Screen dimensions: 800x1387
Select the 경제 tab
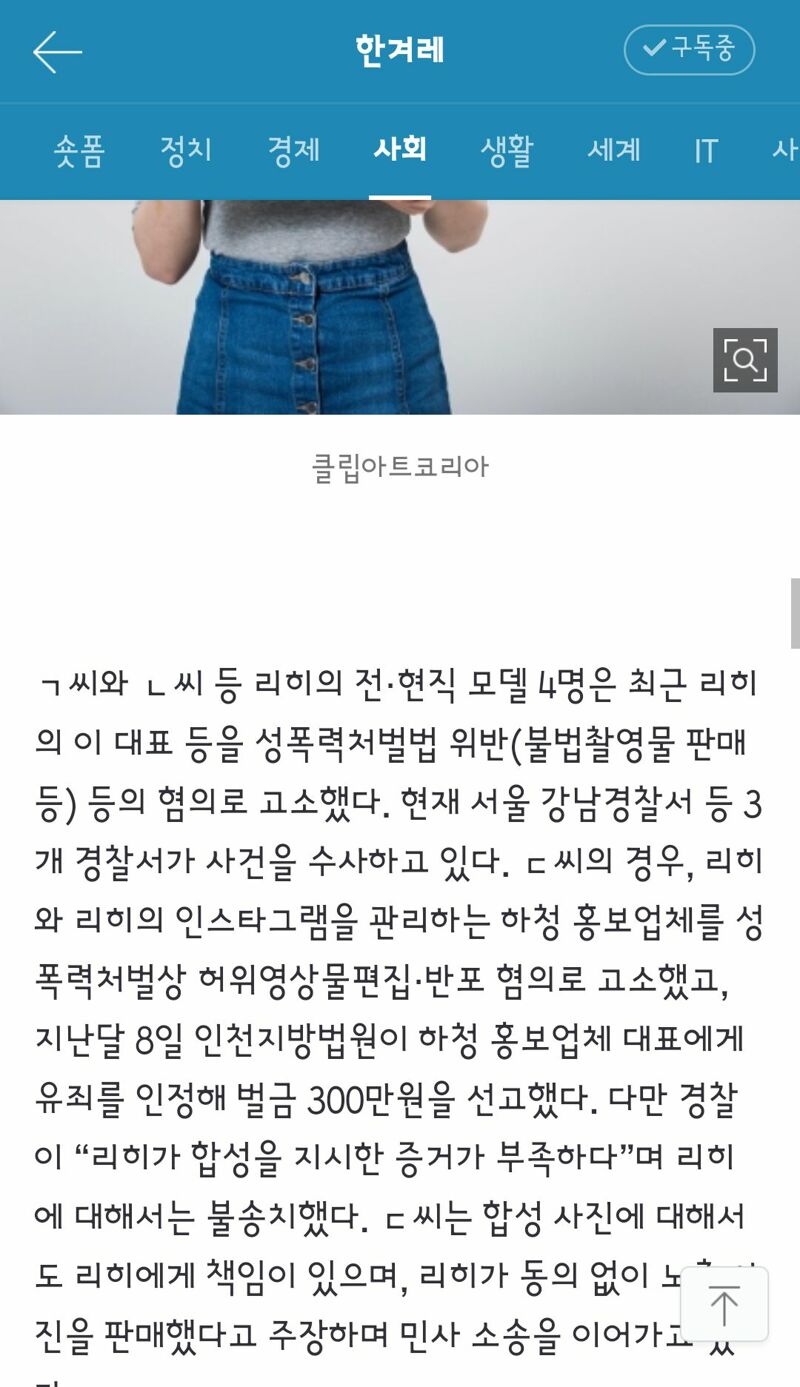(x=293, y=150)
